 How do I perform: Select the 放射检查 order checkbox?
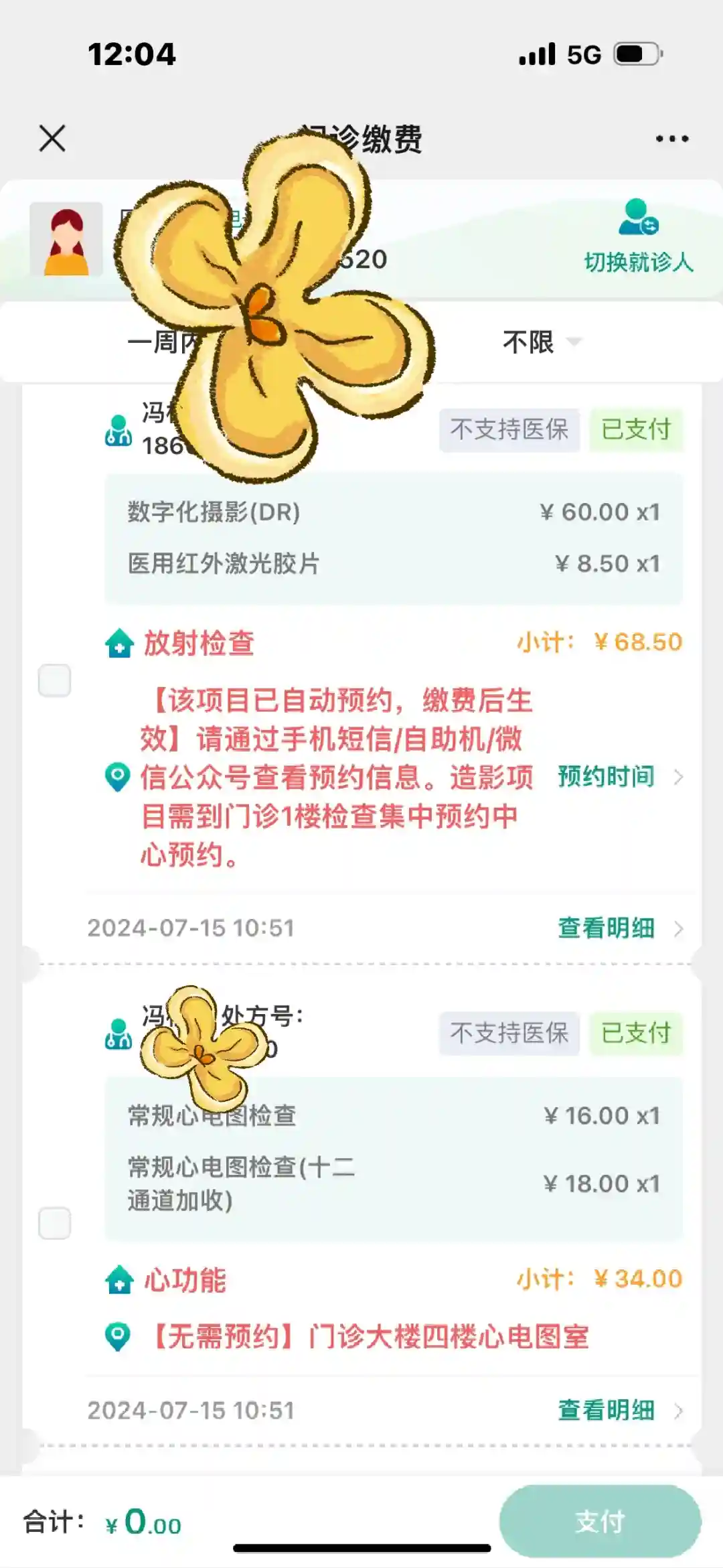click(55, 681)
